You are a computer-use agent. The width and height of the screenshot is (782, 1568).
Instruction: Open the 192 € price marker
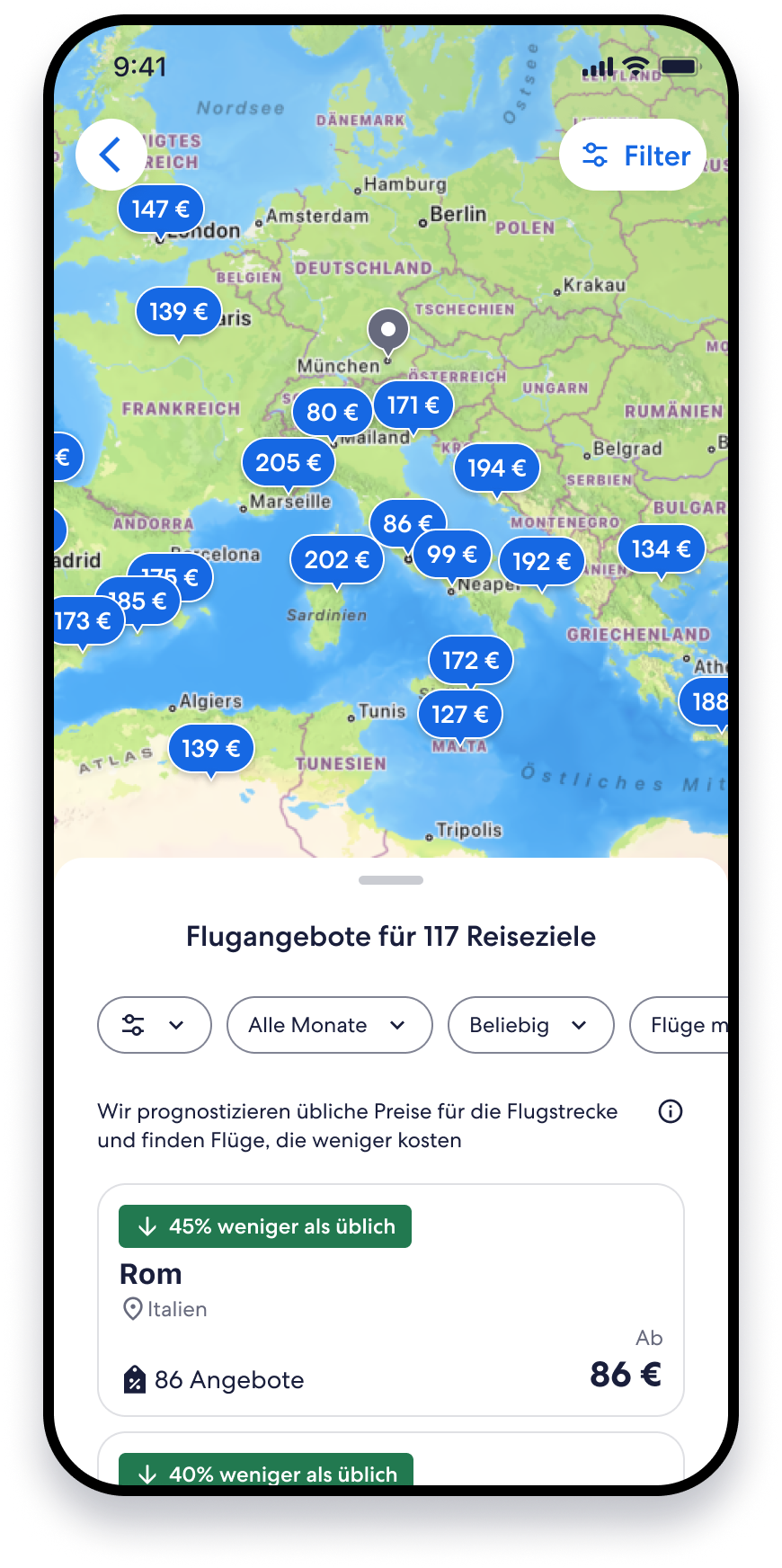pyautogui.click(x=541, y=561)
